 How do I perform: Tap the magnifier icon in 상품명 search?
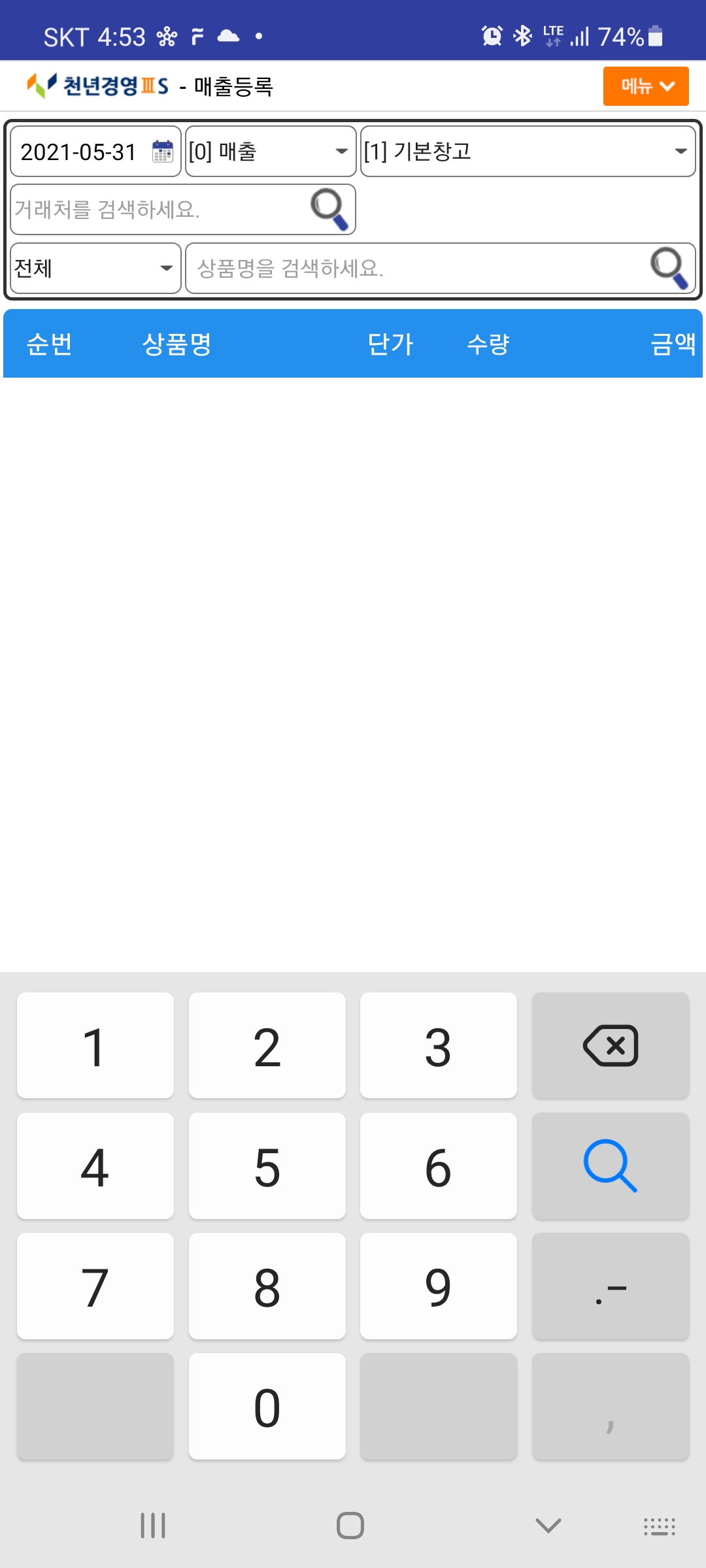(669, 268)
